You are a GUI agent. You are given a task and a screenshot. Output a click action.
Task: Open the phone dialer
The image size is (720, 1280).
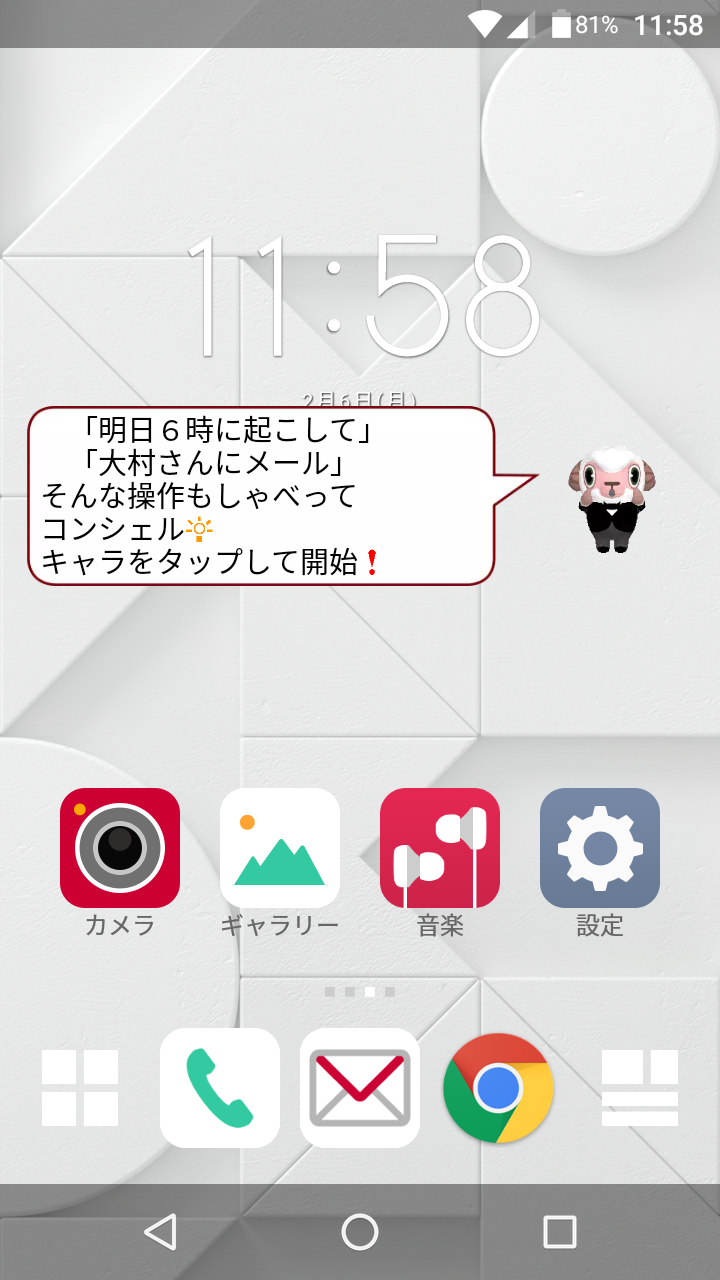point(220,1088)
